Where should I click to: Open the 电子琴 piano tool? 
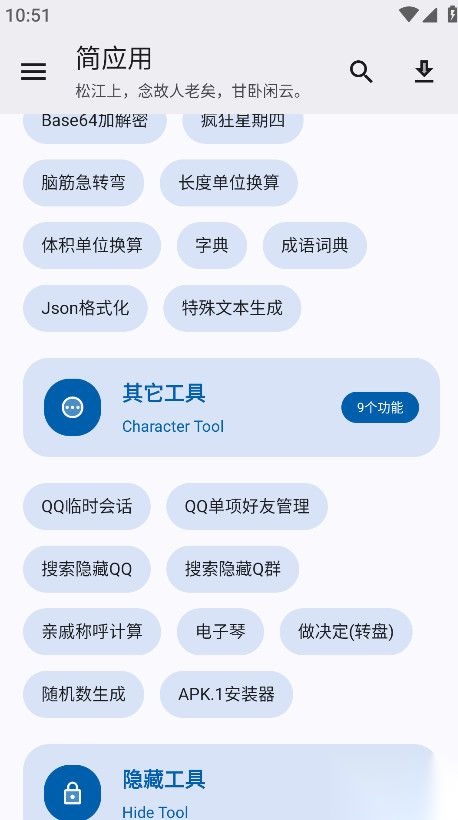[221, 631]
